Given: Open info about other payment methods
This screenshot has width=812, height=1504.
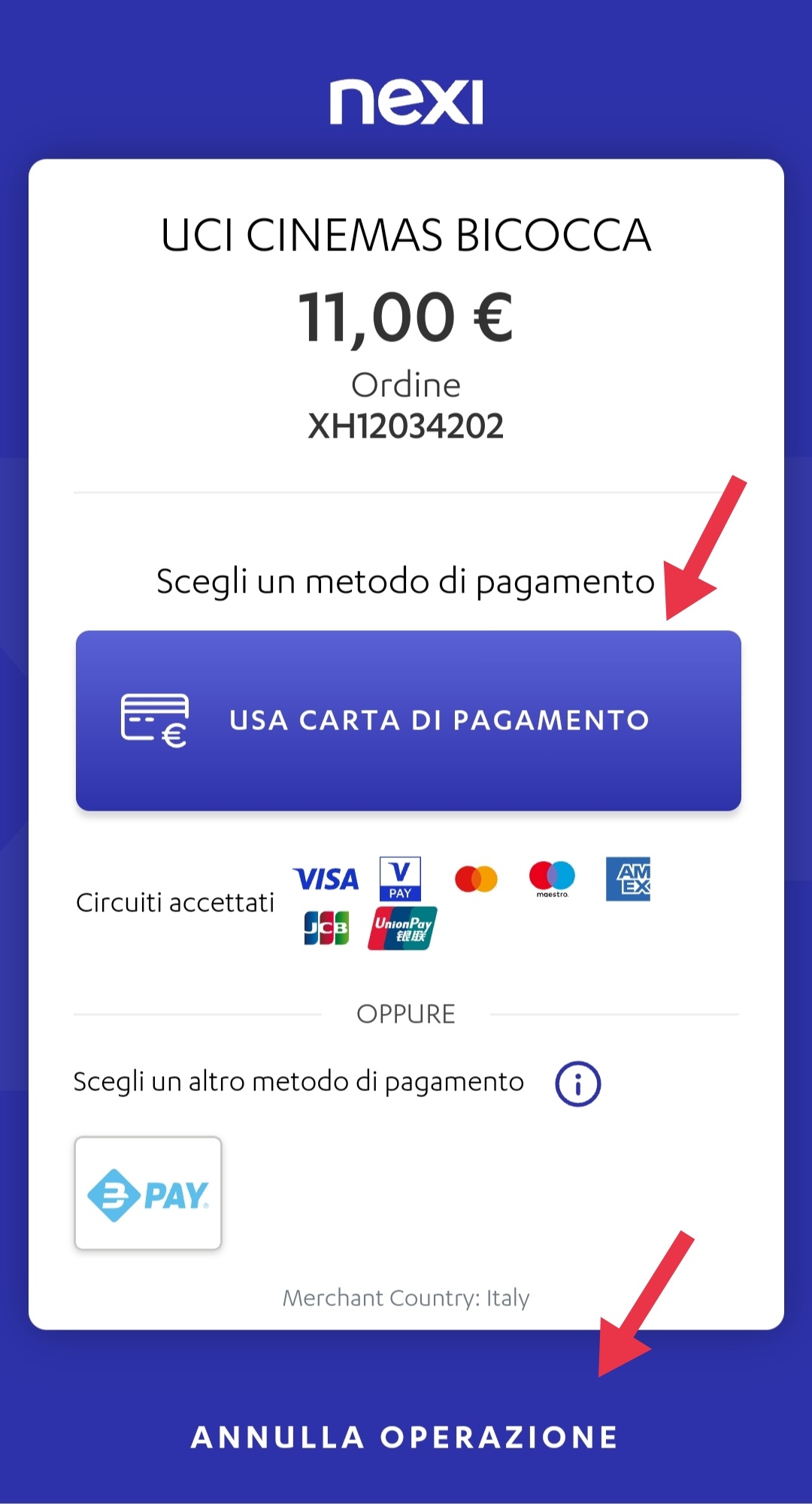Looking at the screenshot, I should pos(577,1084).
